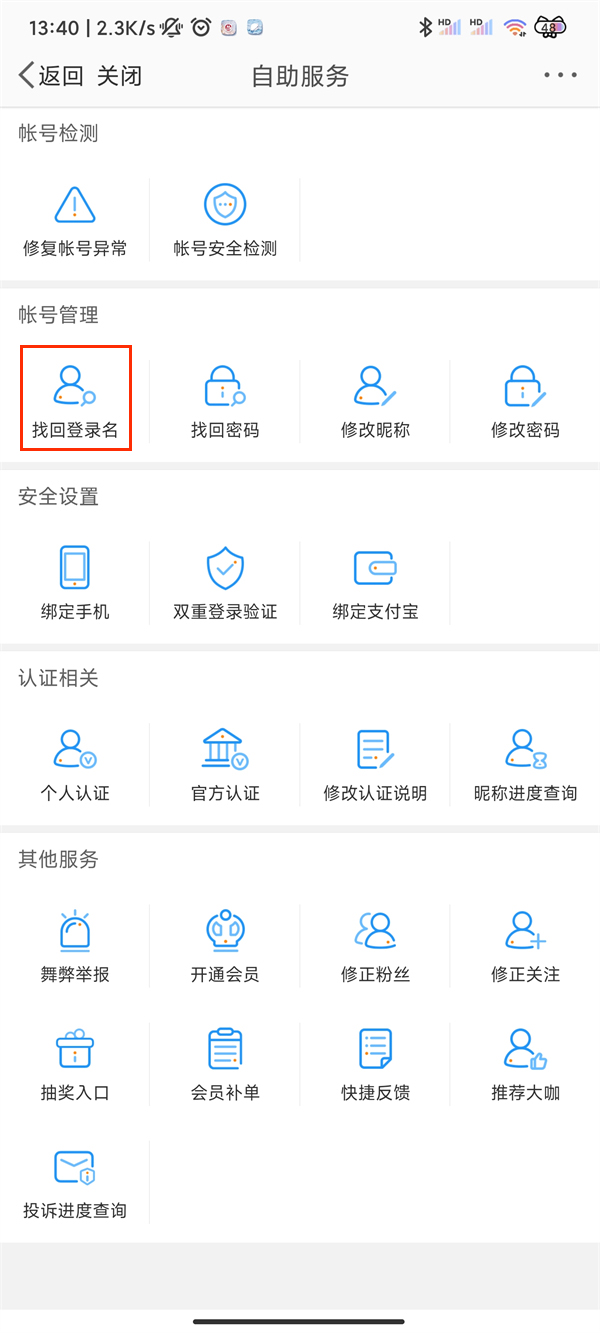The width and height of the screenshot is (600, 1333).
Task: Open the three-dot overflow menu
Action: [x=560, y=76]
